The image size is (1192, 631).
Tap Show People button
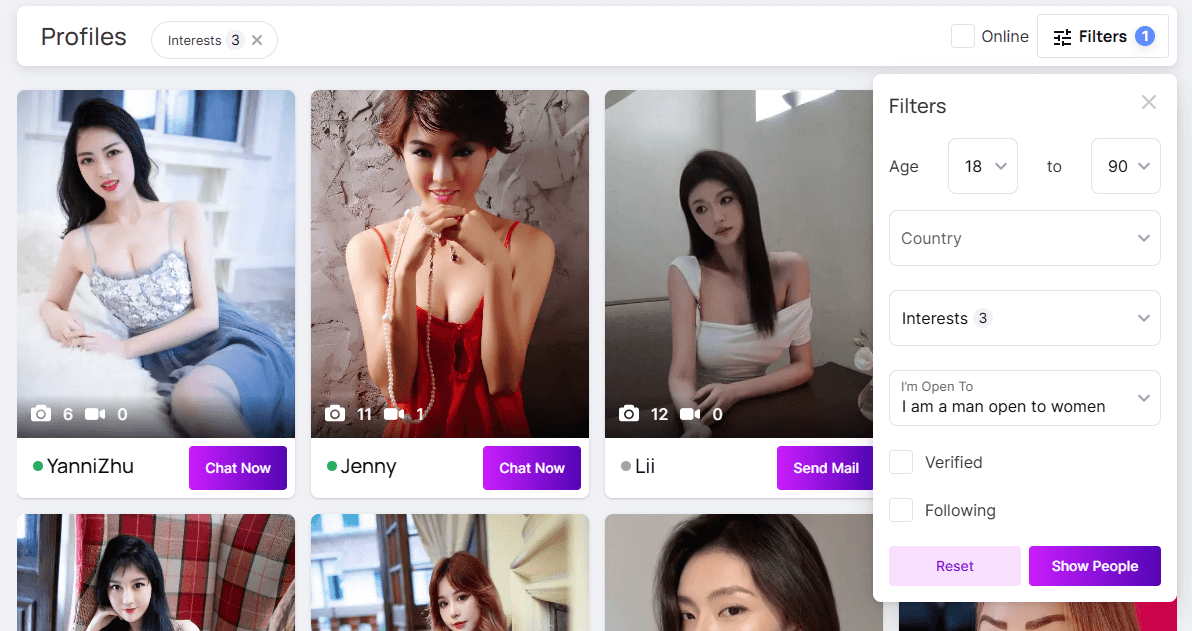pos(1094,566)
